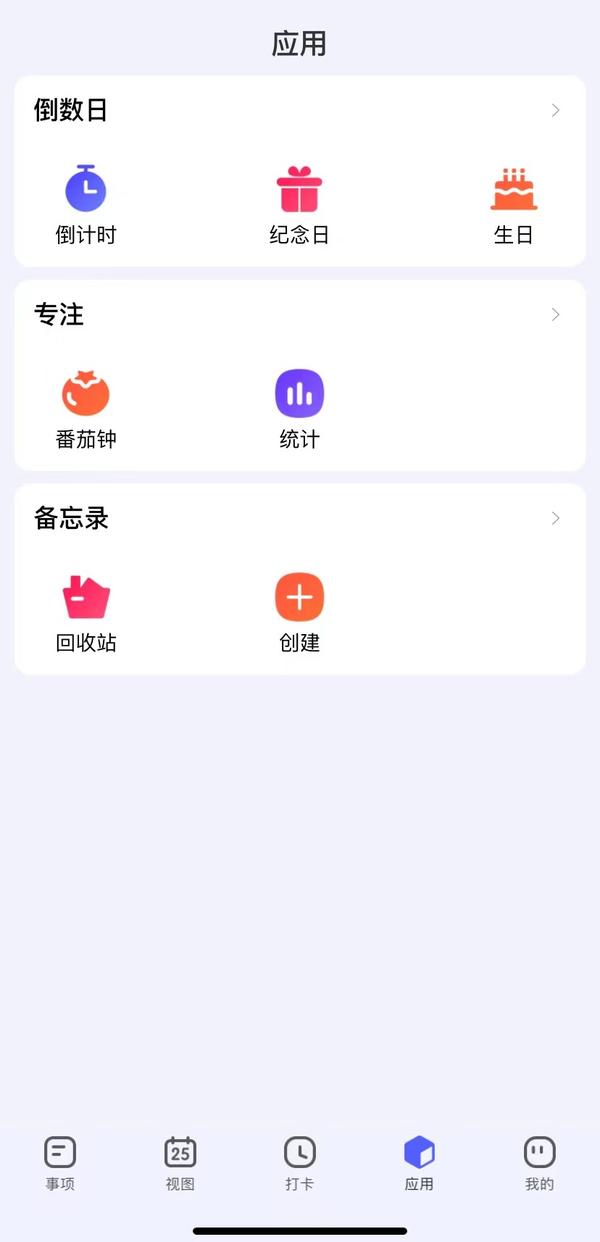View focus 统计 statistics

[x=299, y=407]
